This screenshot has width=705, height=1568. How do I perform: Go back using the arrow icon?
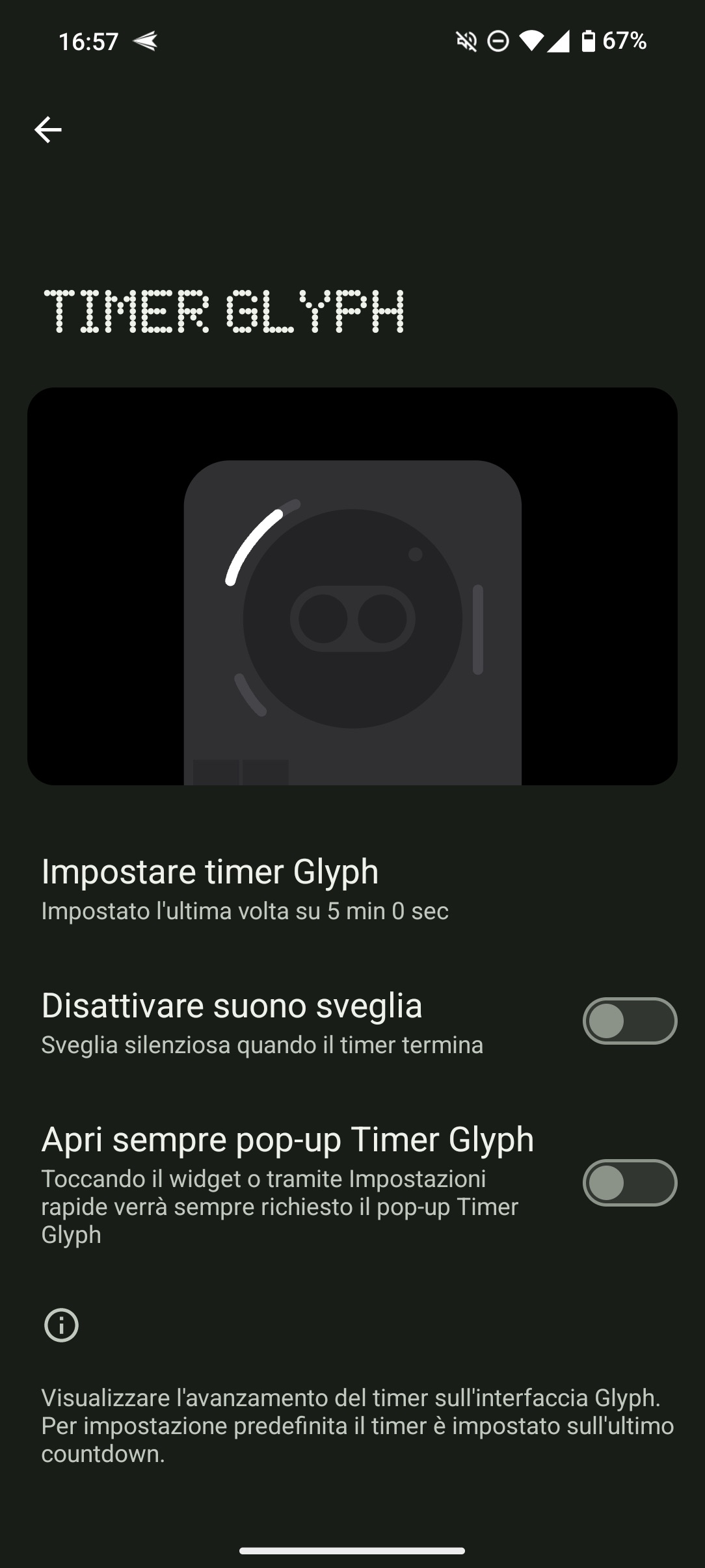pyautogui.click(x=48, y=129)
